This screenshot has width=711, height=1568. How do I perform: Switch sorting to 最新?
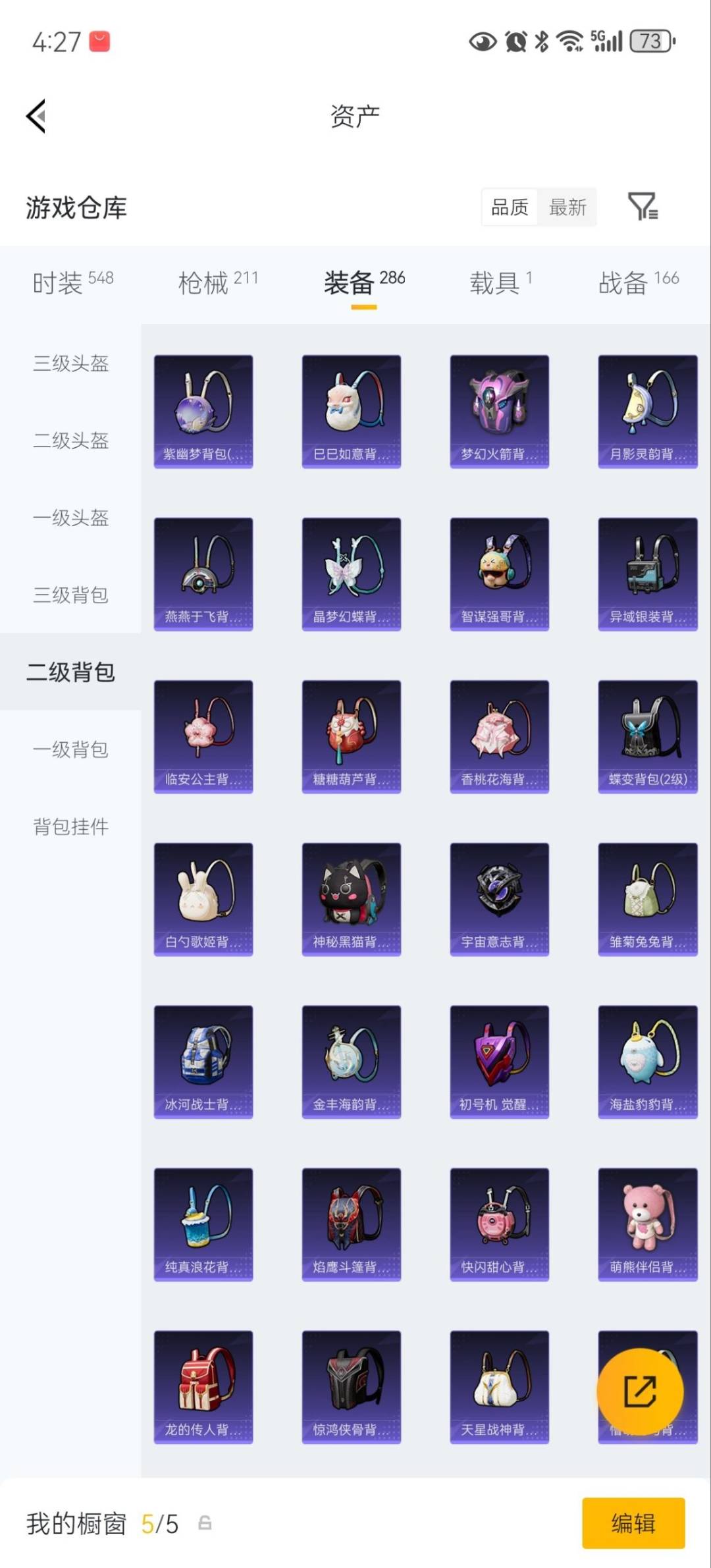coord(567,207)
